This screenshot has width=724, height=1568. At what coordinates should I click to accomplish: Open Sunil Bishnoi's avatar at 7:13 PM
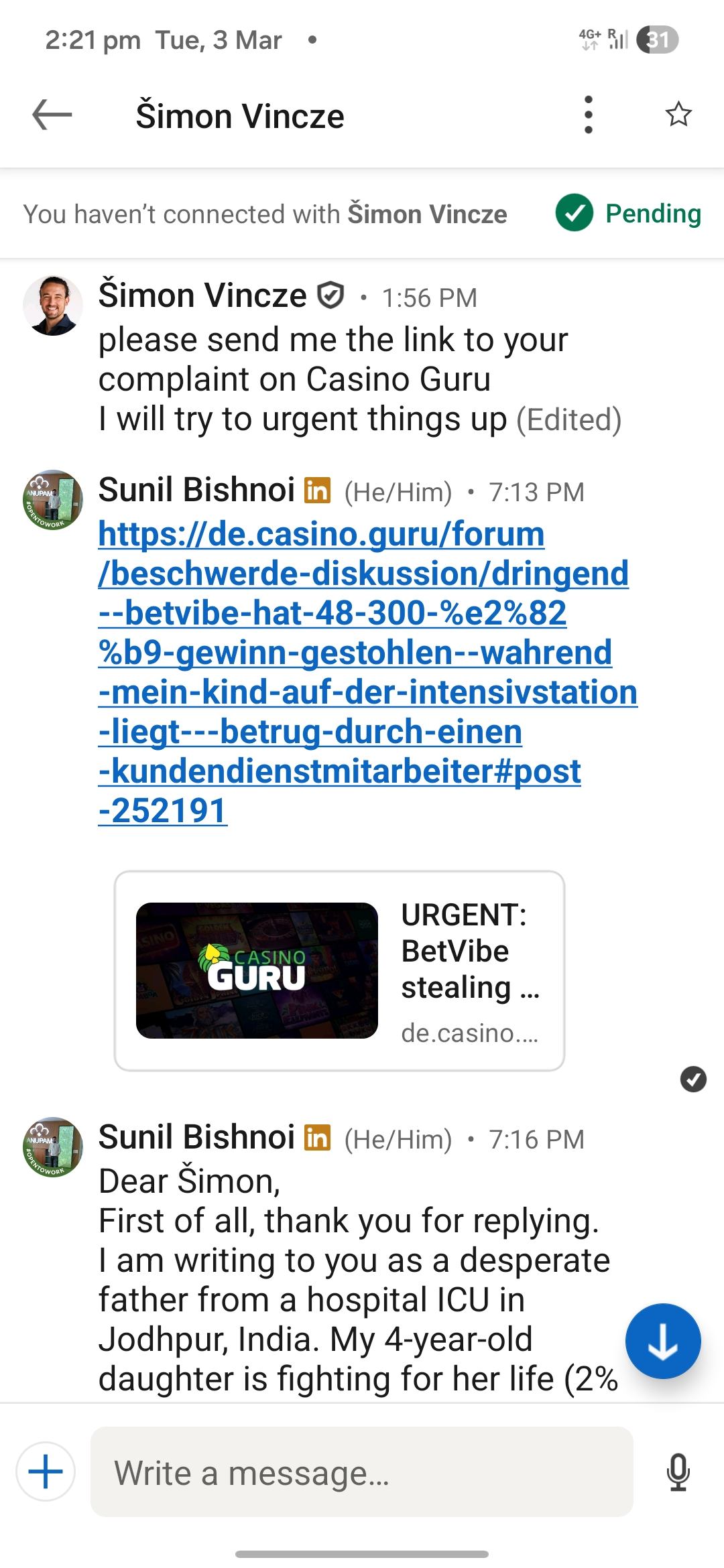pos(52,500)
